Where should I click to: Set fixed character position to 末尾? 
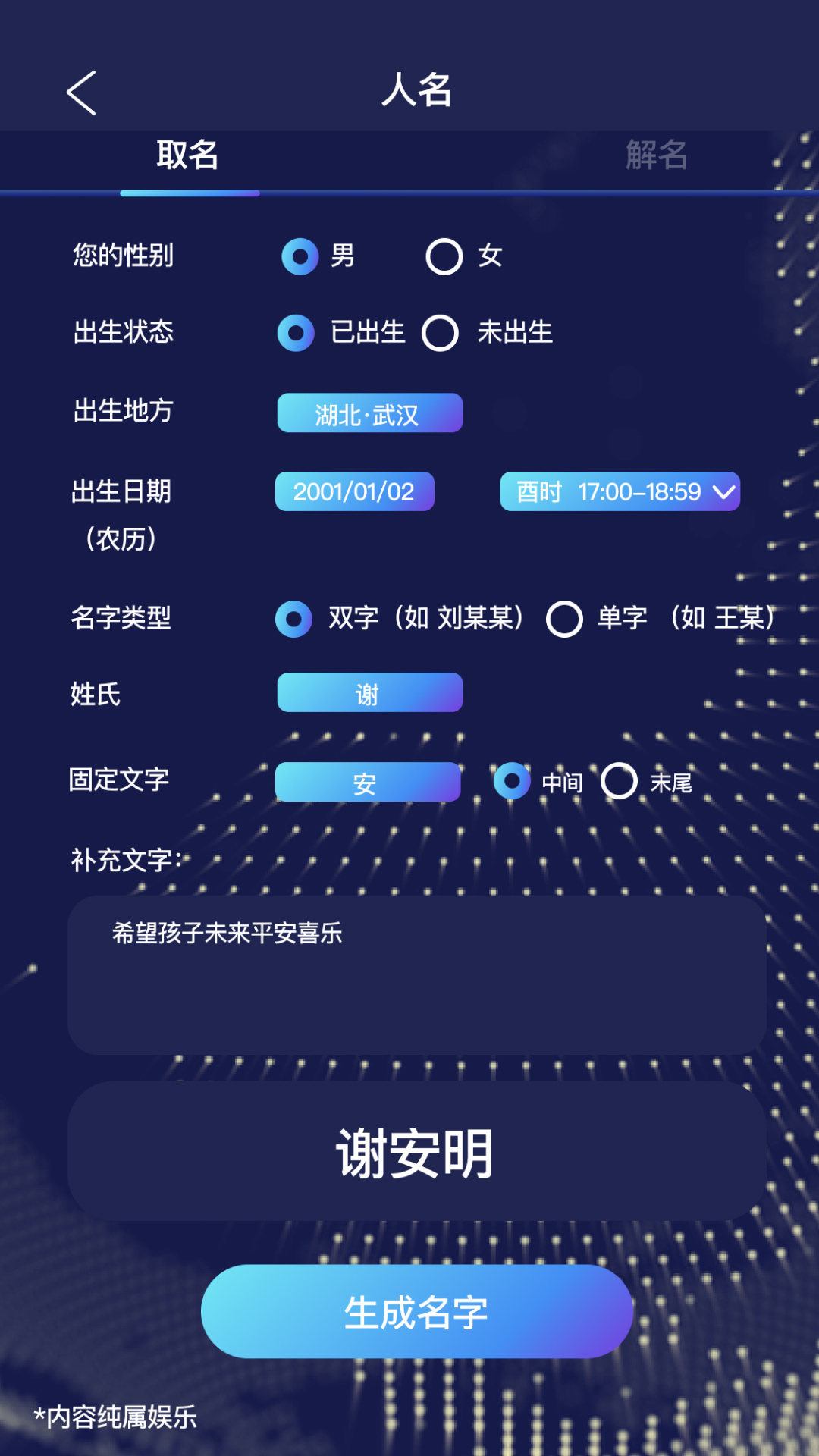point(620,781)
